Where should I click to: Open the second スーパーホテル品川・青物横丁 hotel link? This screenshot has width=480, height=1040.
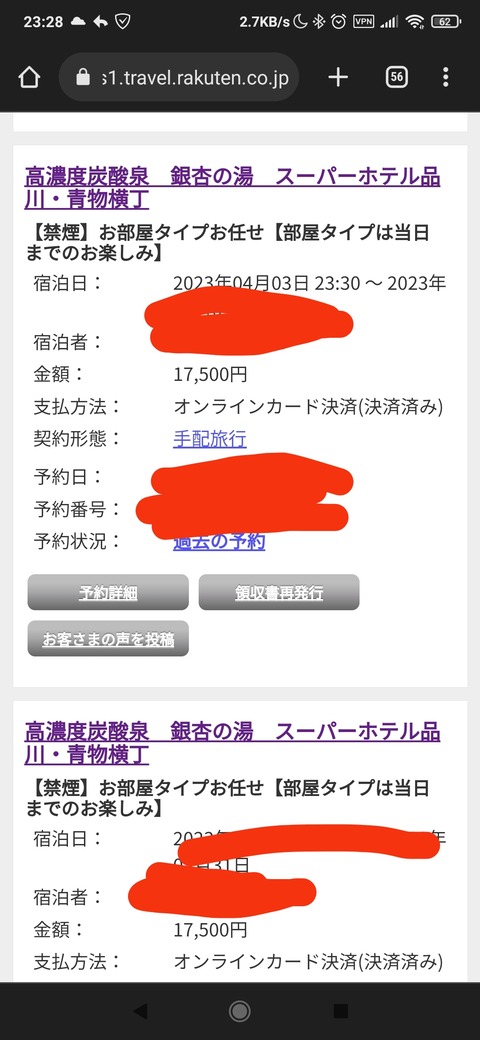[233, 744]
